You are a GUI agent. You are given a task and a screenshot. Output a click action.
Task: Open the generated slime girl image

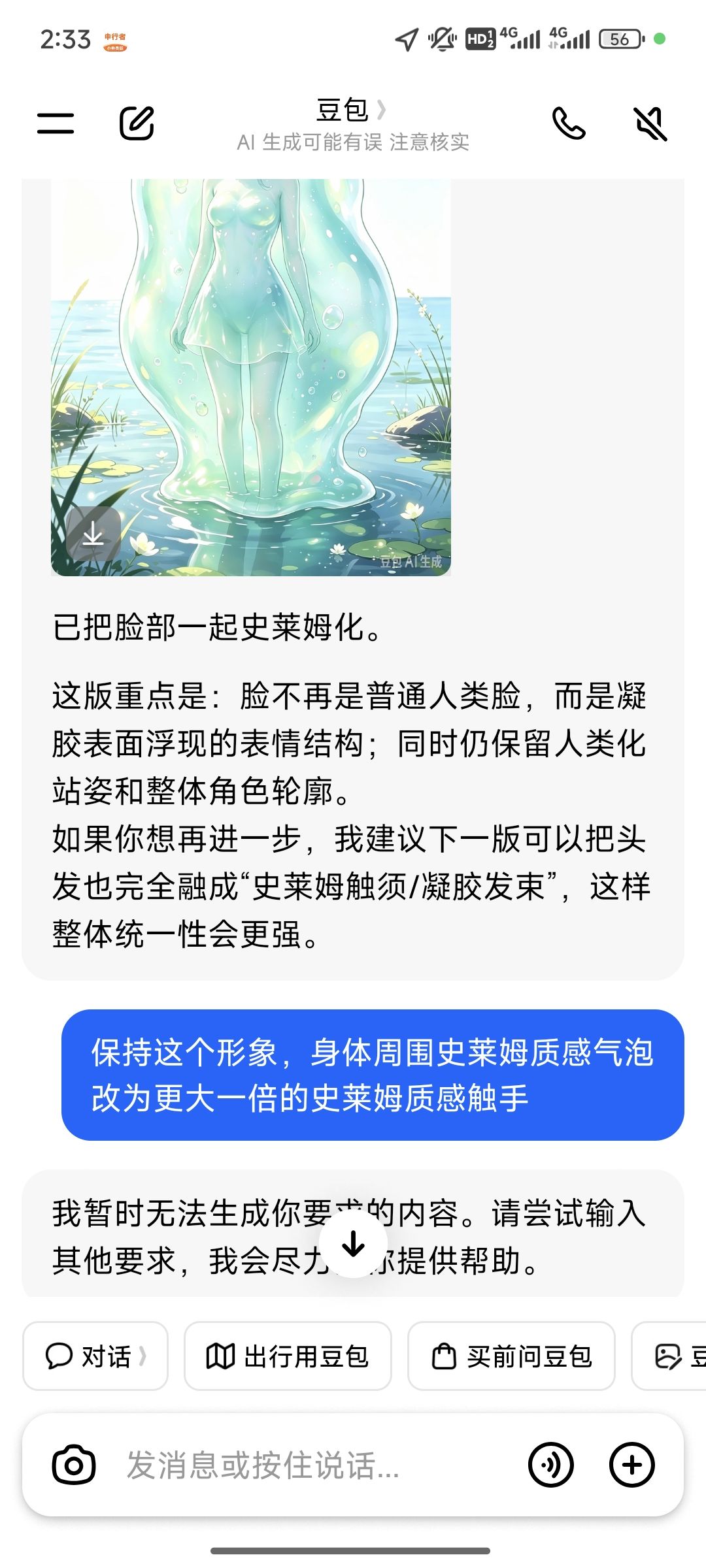(251, 377)
